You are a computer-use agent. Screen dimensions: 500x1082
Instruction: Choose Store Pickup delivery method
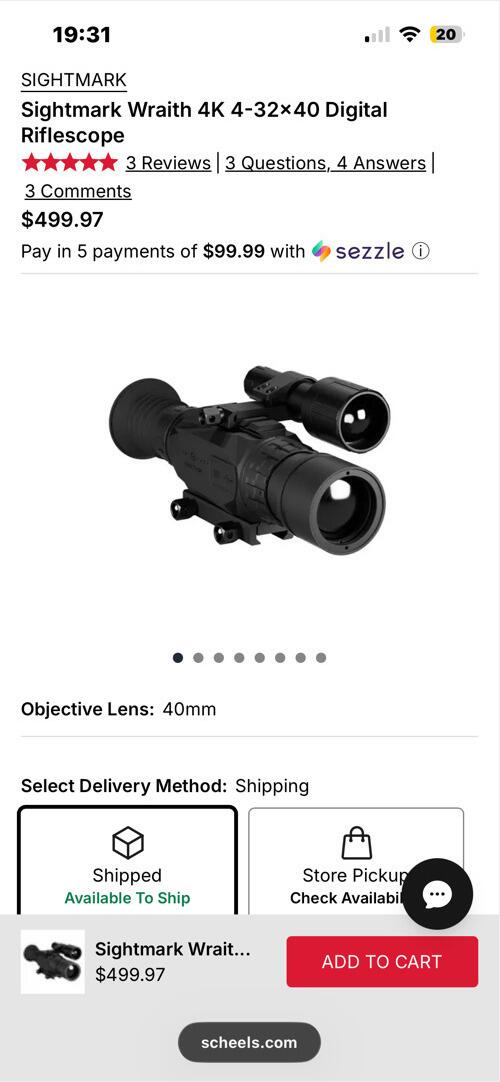(x=356, y=861)
